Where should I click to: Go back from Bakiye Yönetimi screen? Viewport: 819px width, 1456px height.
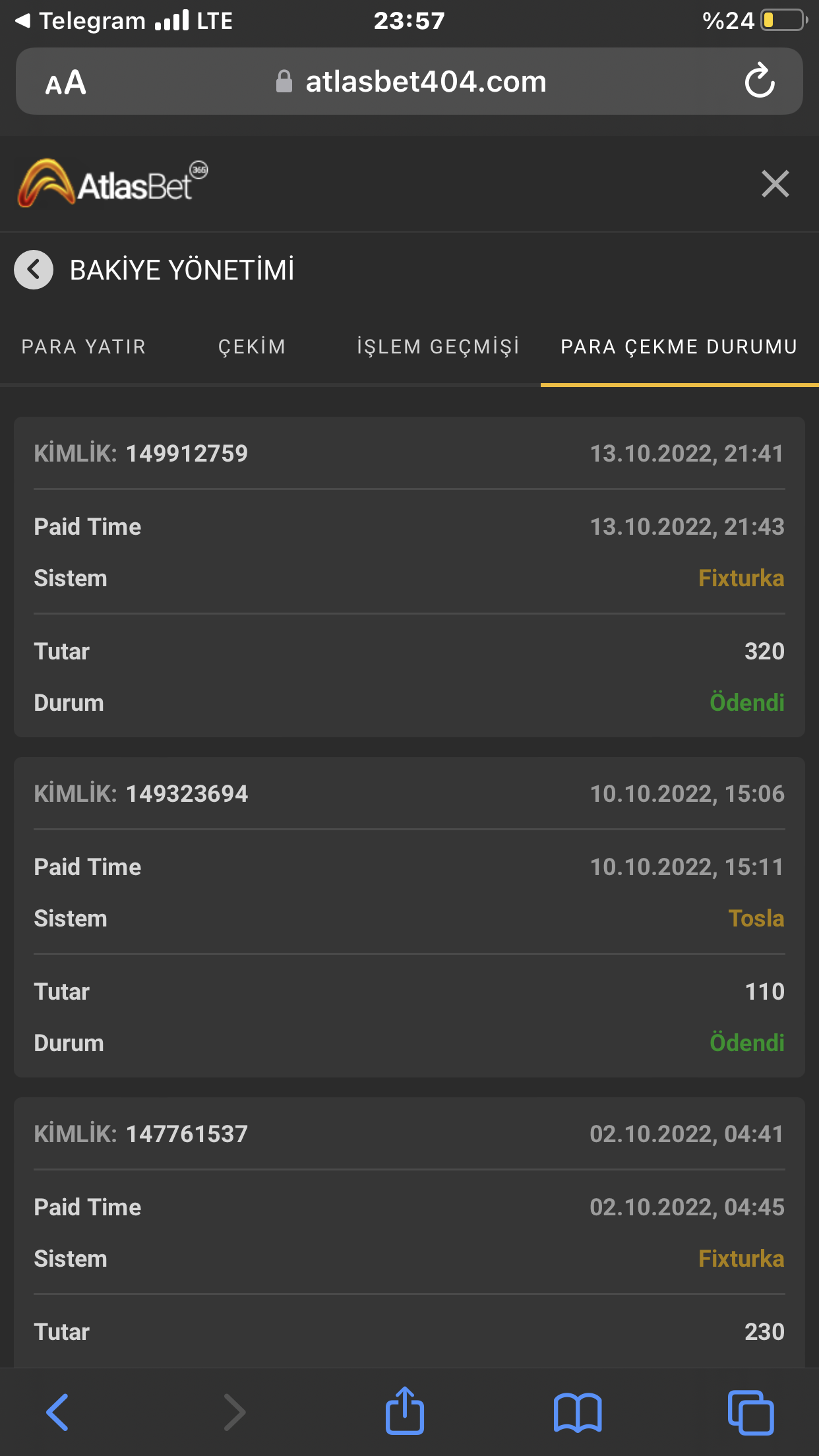(x=33, y=270)
